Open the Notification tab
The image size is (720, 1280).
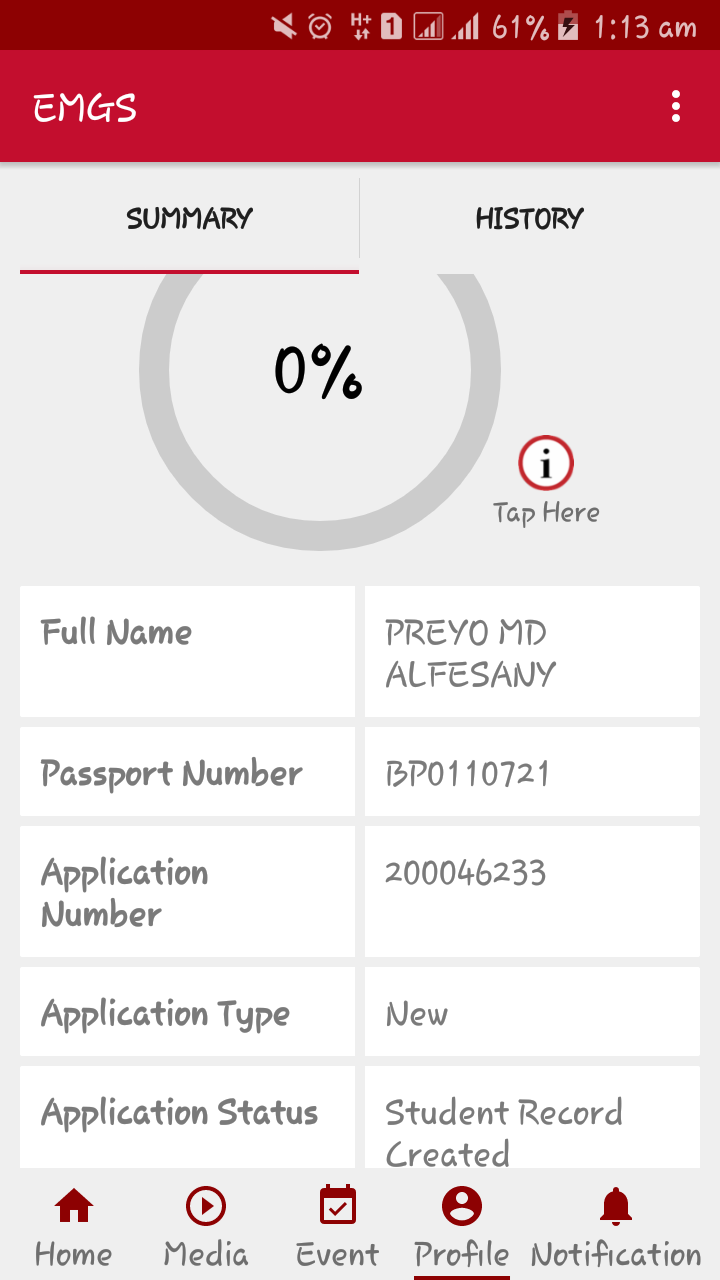615,1226
